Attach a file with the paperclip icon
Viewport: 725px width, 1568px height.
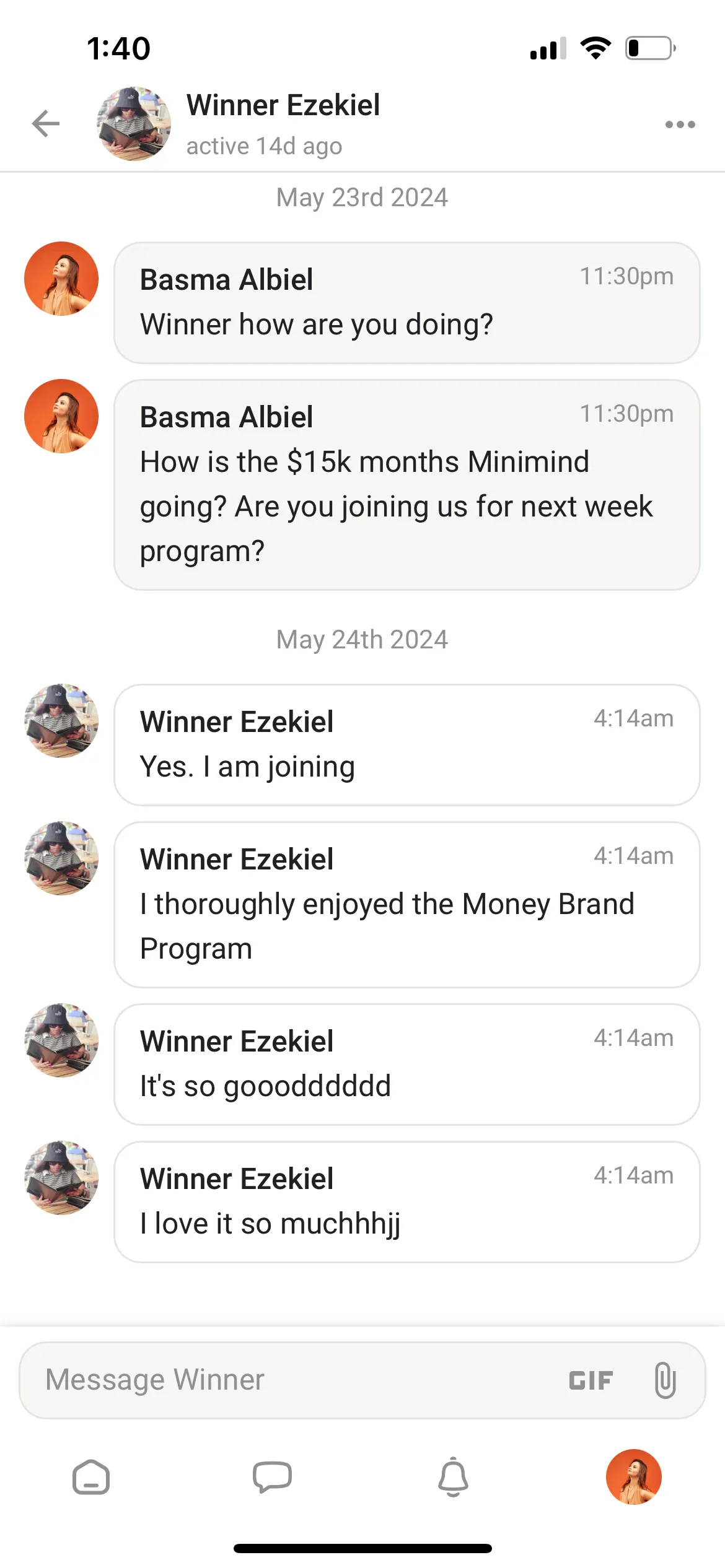point(665,1380)
